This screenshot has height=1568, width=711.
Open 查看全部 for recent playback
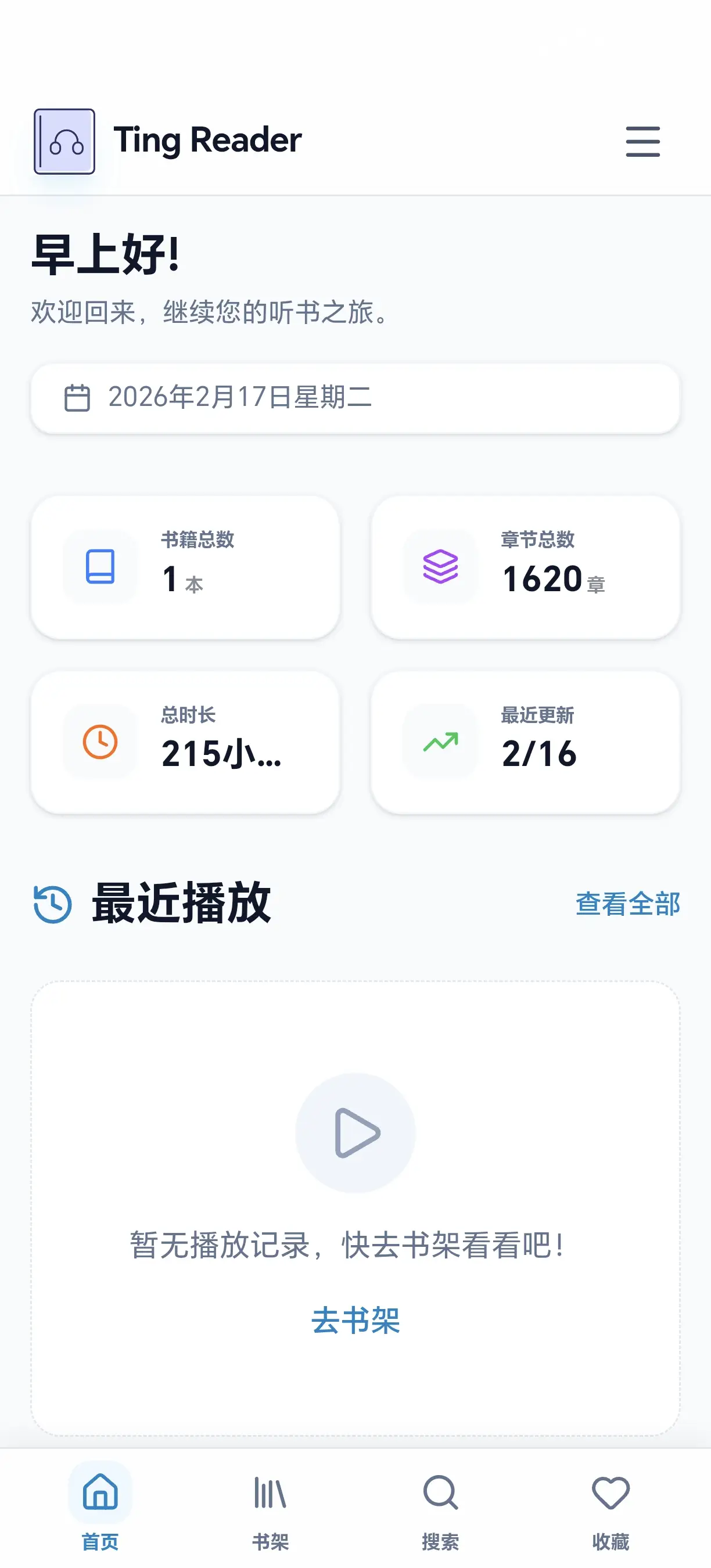click(628, 907)
